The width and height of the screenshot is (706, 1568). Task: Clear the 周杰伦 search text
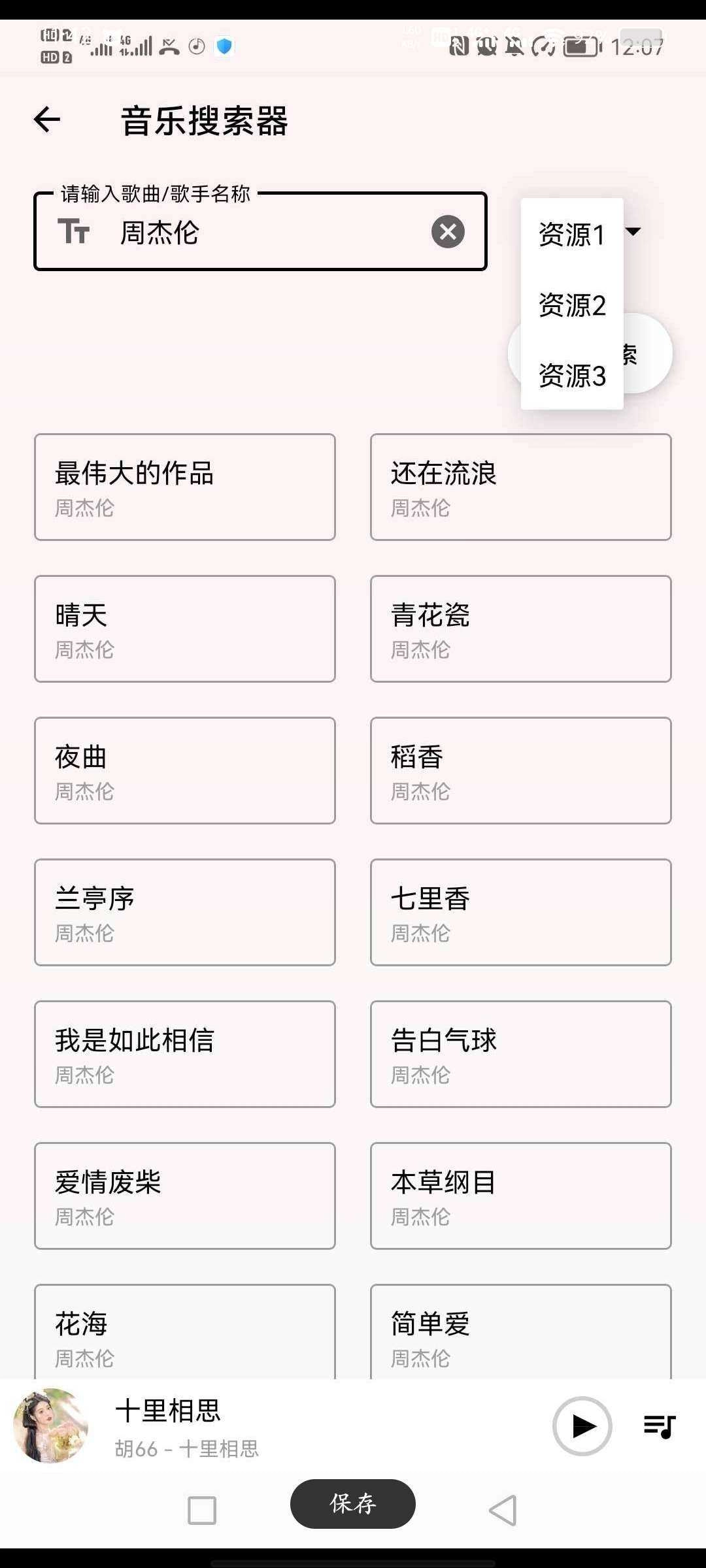[448, 231]
